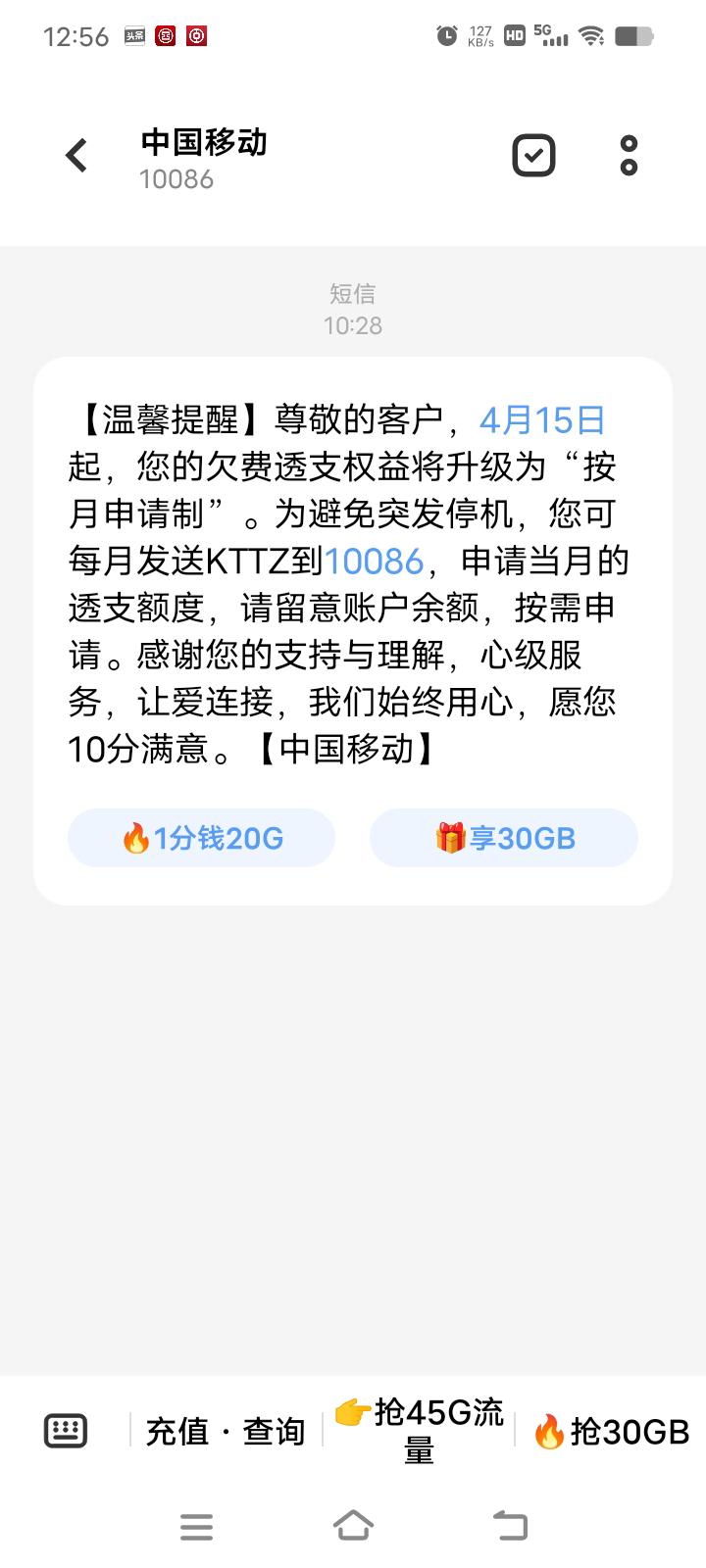Image resolution: width=706 pixels, height=1568 pixels.
Task: Tap the 10086 number link in message
Action: [374, 562]
